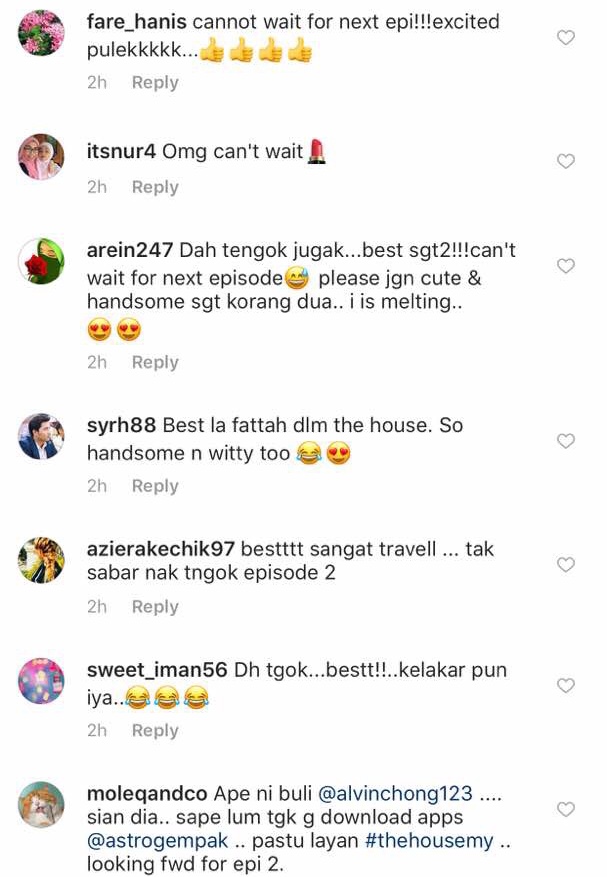Reply to arein247's comment
This screenshot has width=607, height=877.
tap(155, 362)
